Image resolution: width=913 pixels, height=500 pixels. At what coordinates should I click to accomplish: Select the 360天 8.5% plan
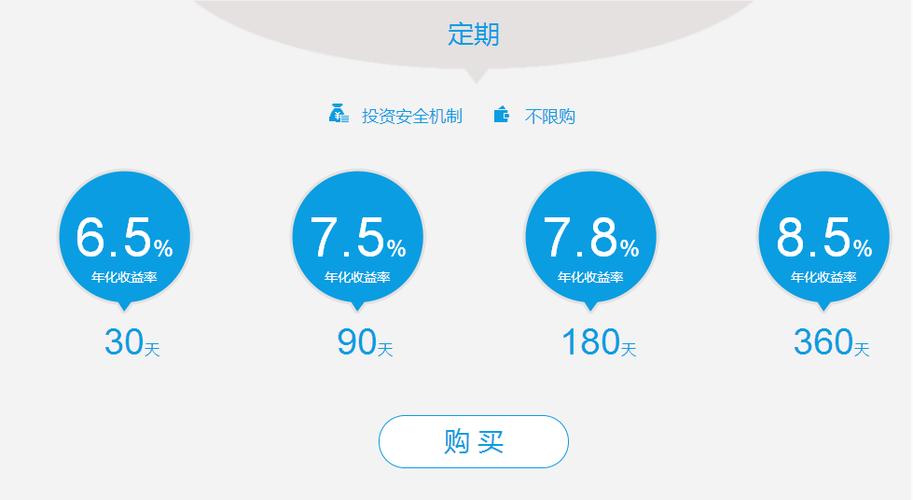pyautogui.click(x=823, y=238)
